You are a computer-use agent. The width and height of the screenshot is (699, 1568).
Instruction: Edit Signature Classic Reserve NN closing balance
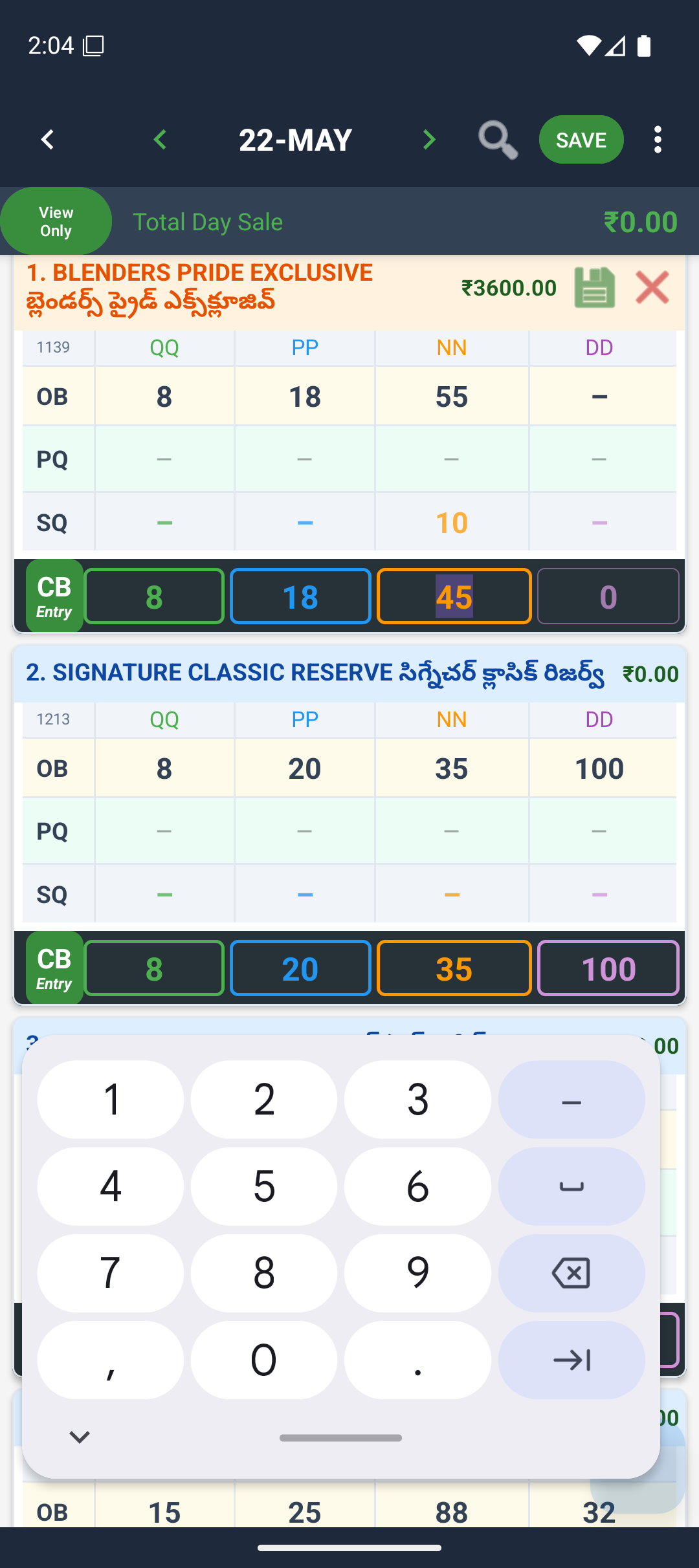[x=454, y=968]
